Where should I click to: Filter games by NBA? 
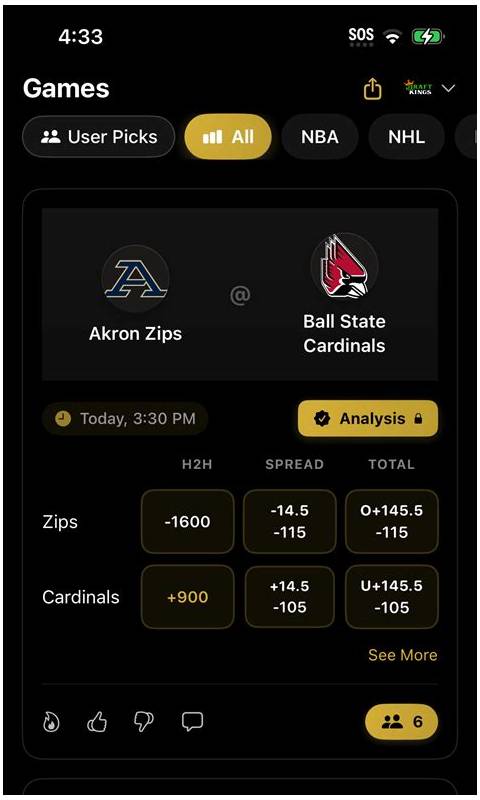click(320, 137)
